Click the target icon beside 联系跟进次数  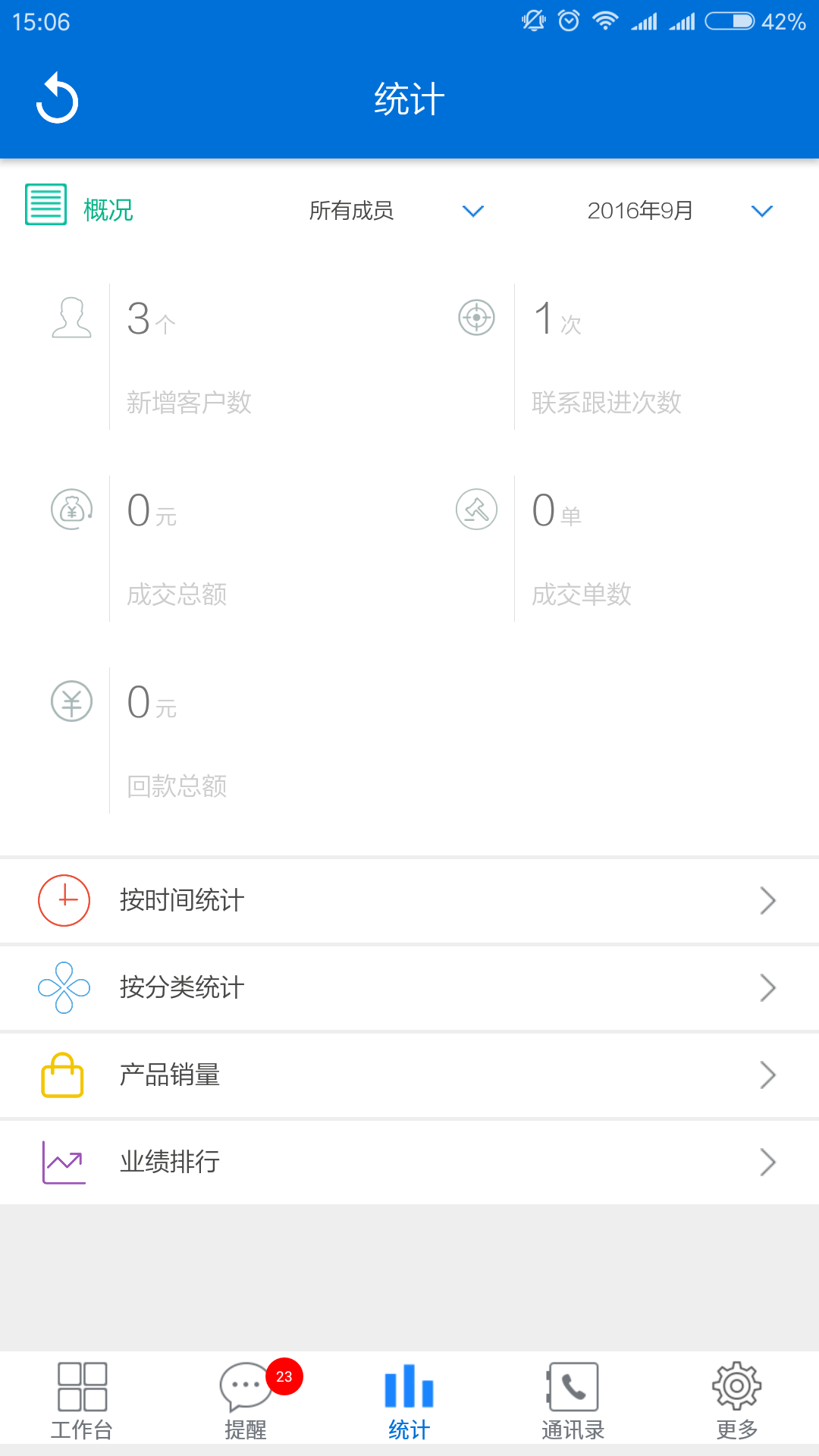pos(475,317)
